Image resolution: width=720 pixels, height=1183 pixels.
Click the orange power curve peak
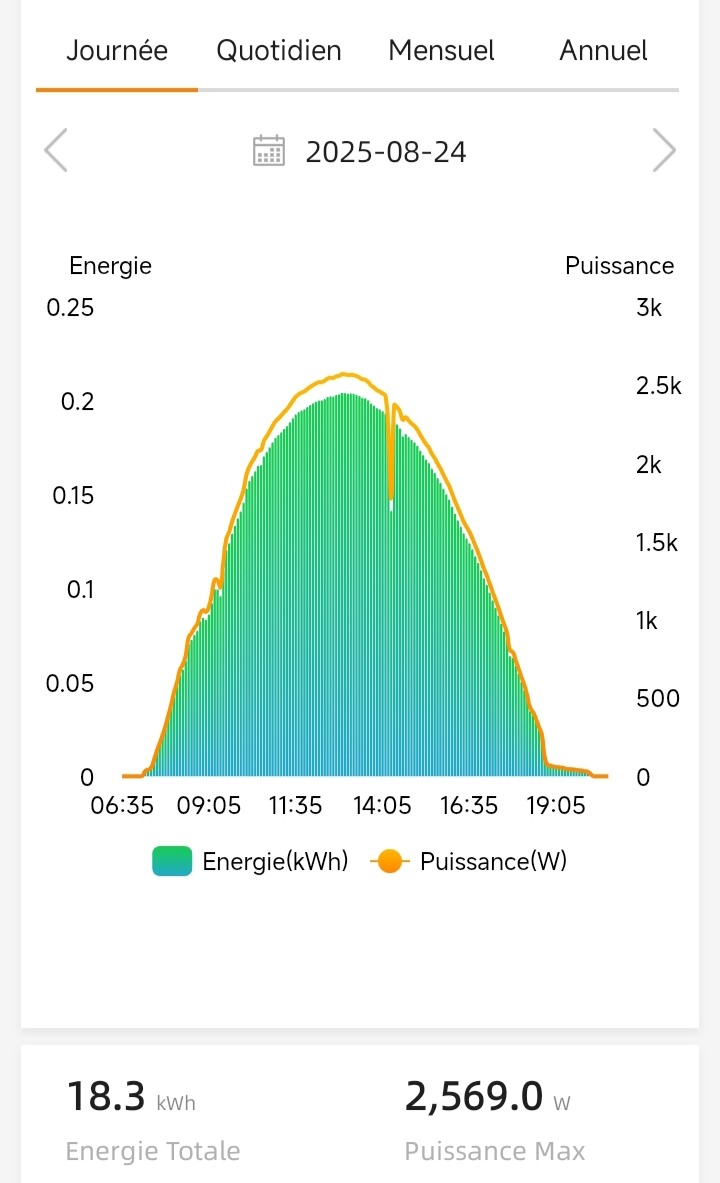(345, 374)
